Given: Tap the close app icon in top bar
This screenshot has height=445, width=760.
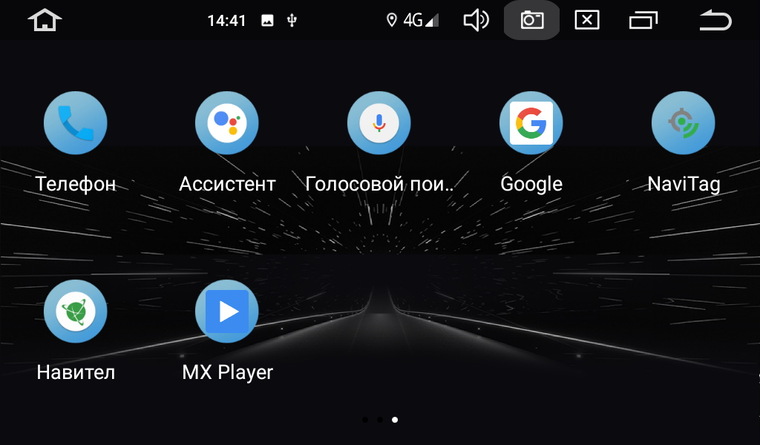Looking at the screenshot, I should coord(587,20).
